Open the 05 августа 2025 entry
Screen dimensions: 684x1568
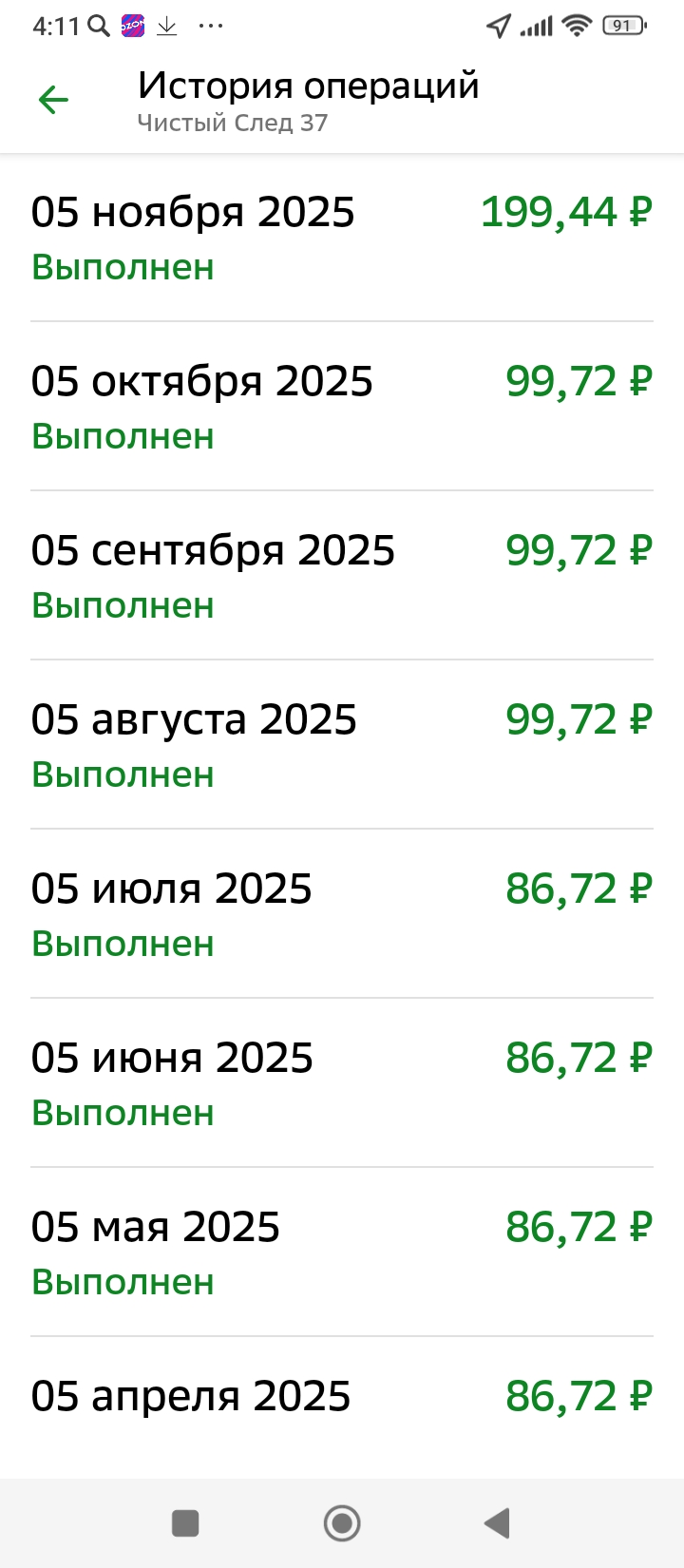[x=342, y=745]
